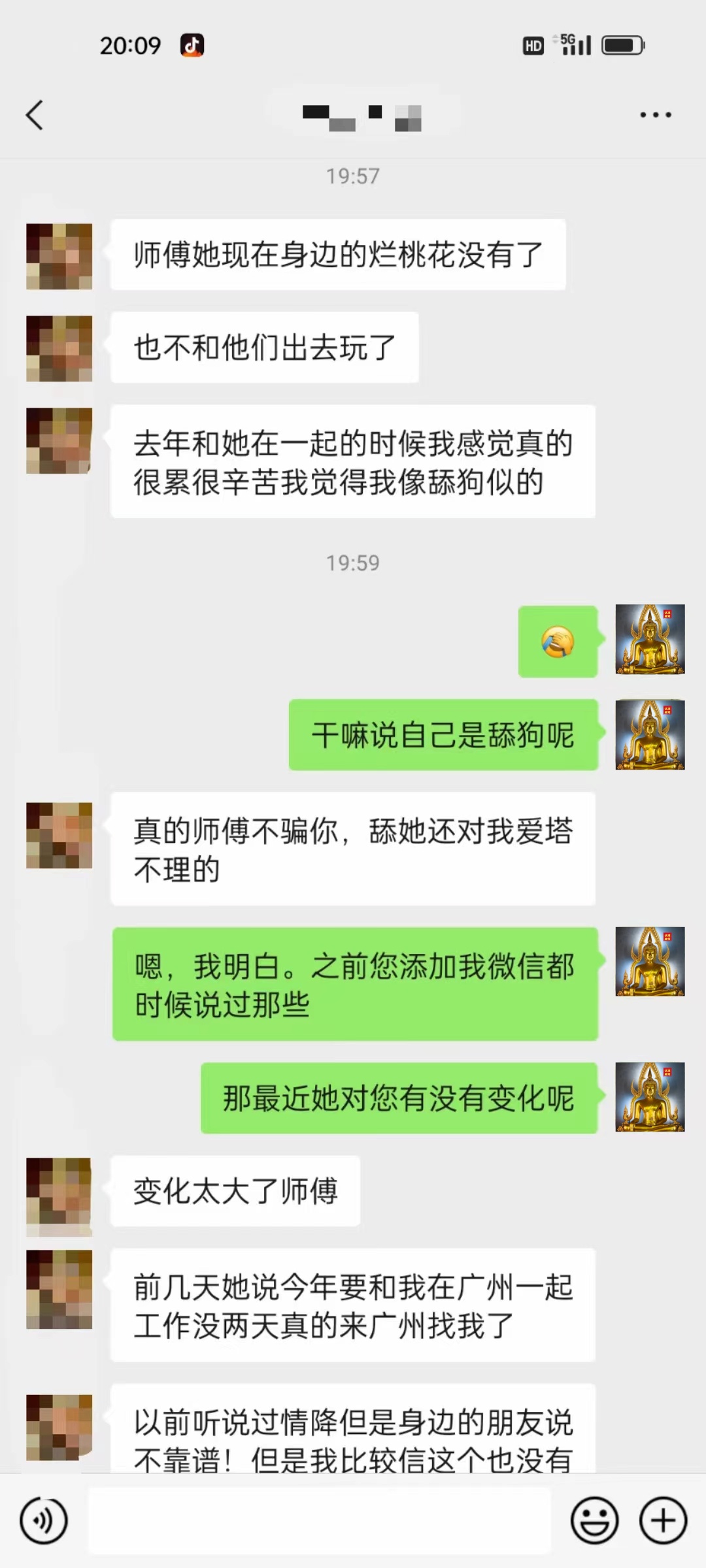
Task: Select the 19:57 timestamp label
Action: pos(353,174)
